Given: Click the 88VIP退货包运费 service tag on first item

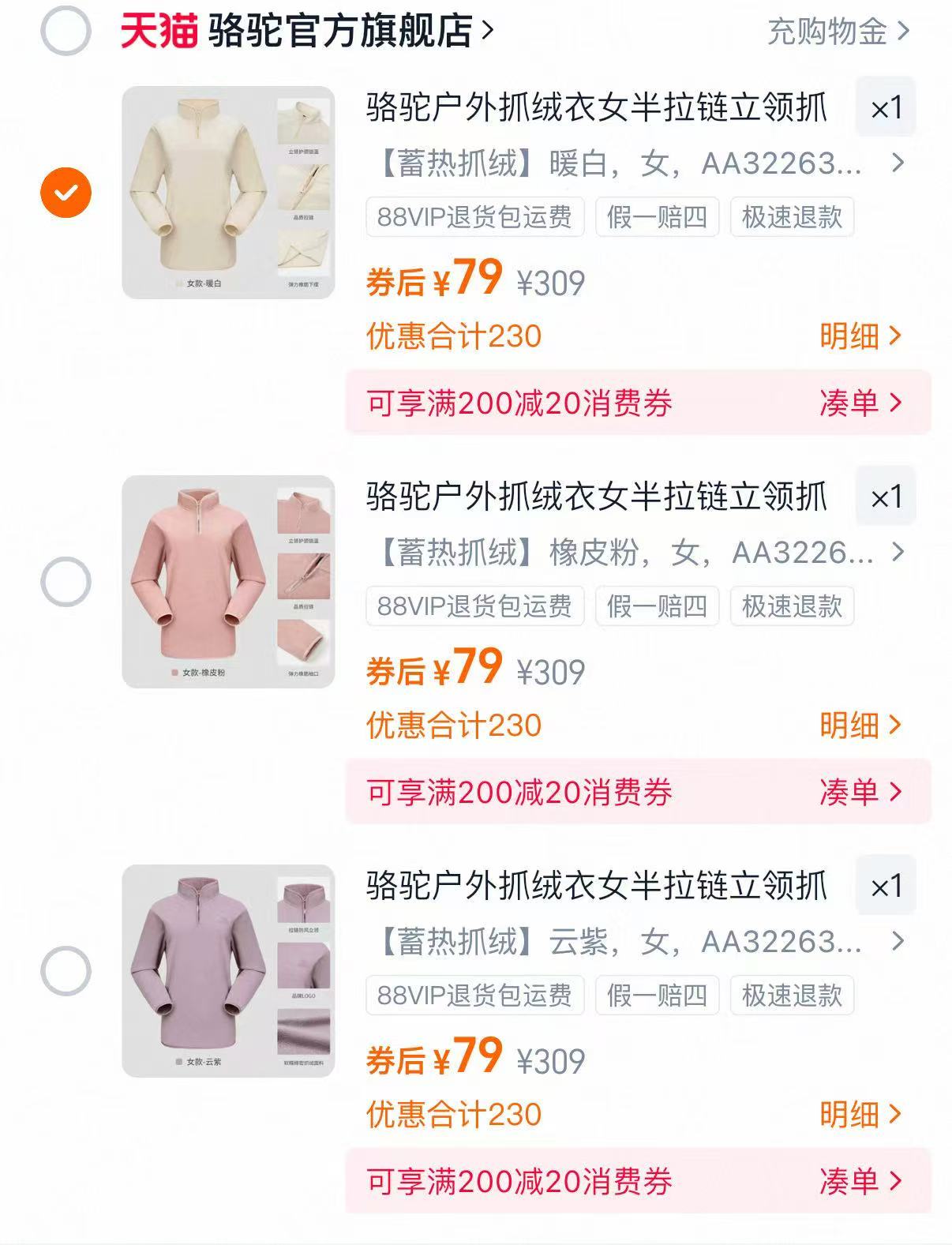Looking at the screenshot, I should pyautogui.click(x=474, y=219).
